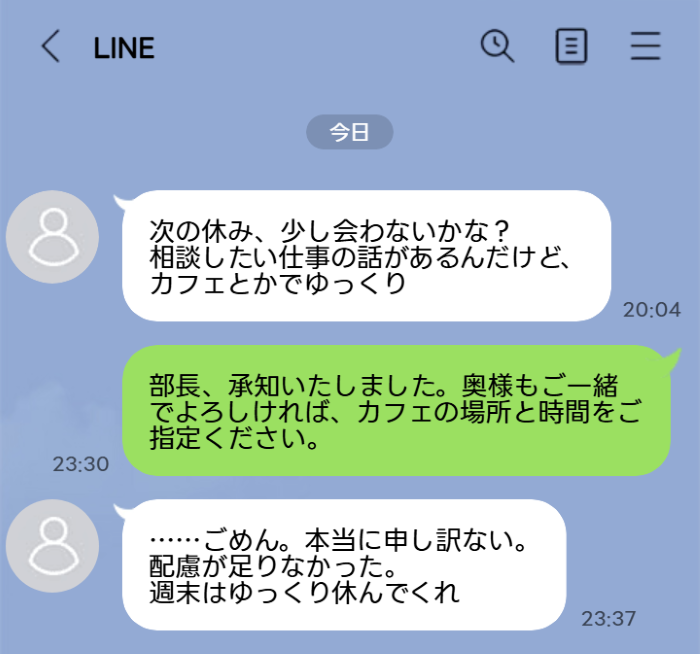The image size is (700, 654).
Task: Open the chat notes icon
Action: (571, 46)
